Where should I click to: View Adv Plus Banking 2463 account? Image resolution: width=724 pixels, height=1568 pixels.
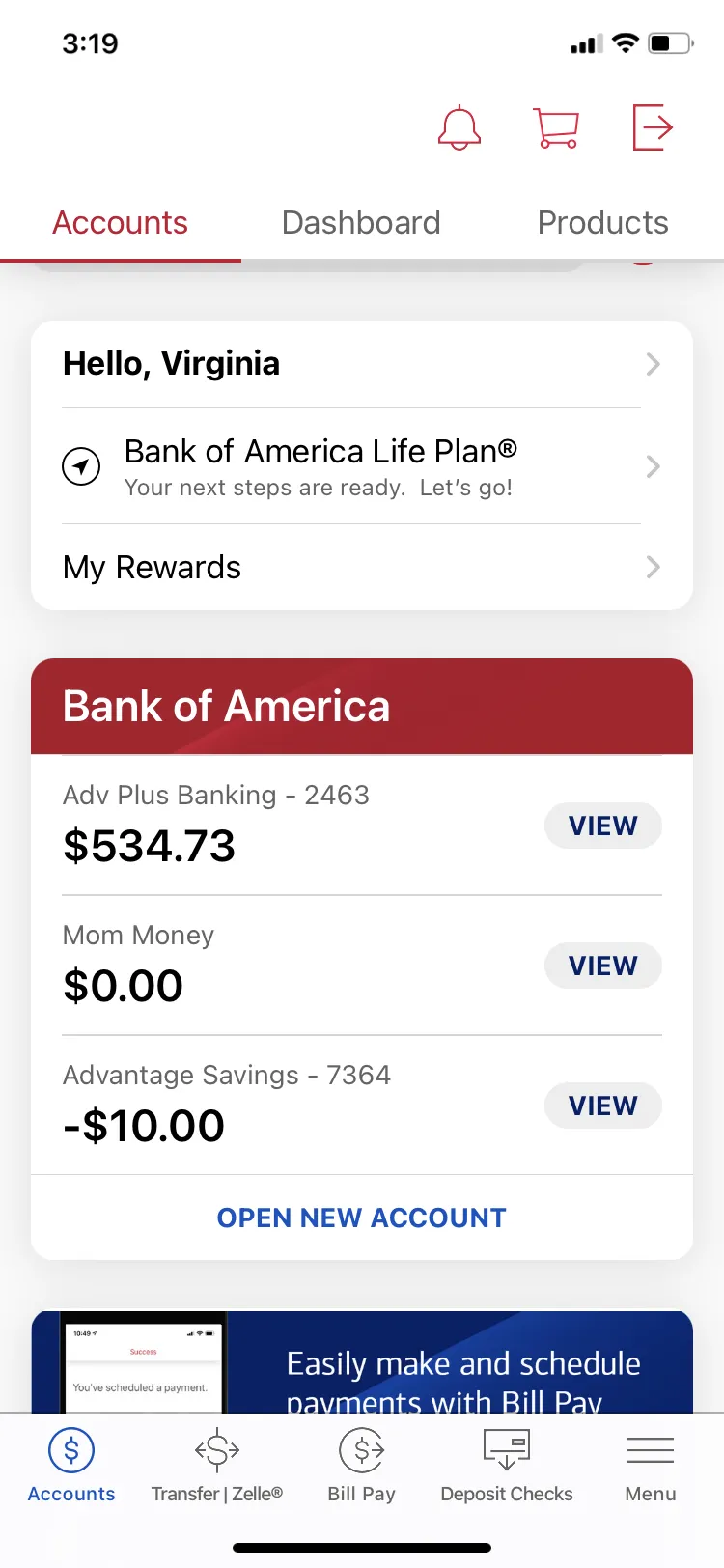(x=602, y=826)
